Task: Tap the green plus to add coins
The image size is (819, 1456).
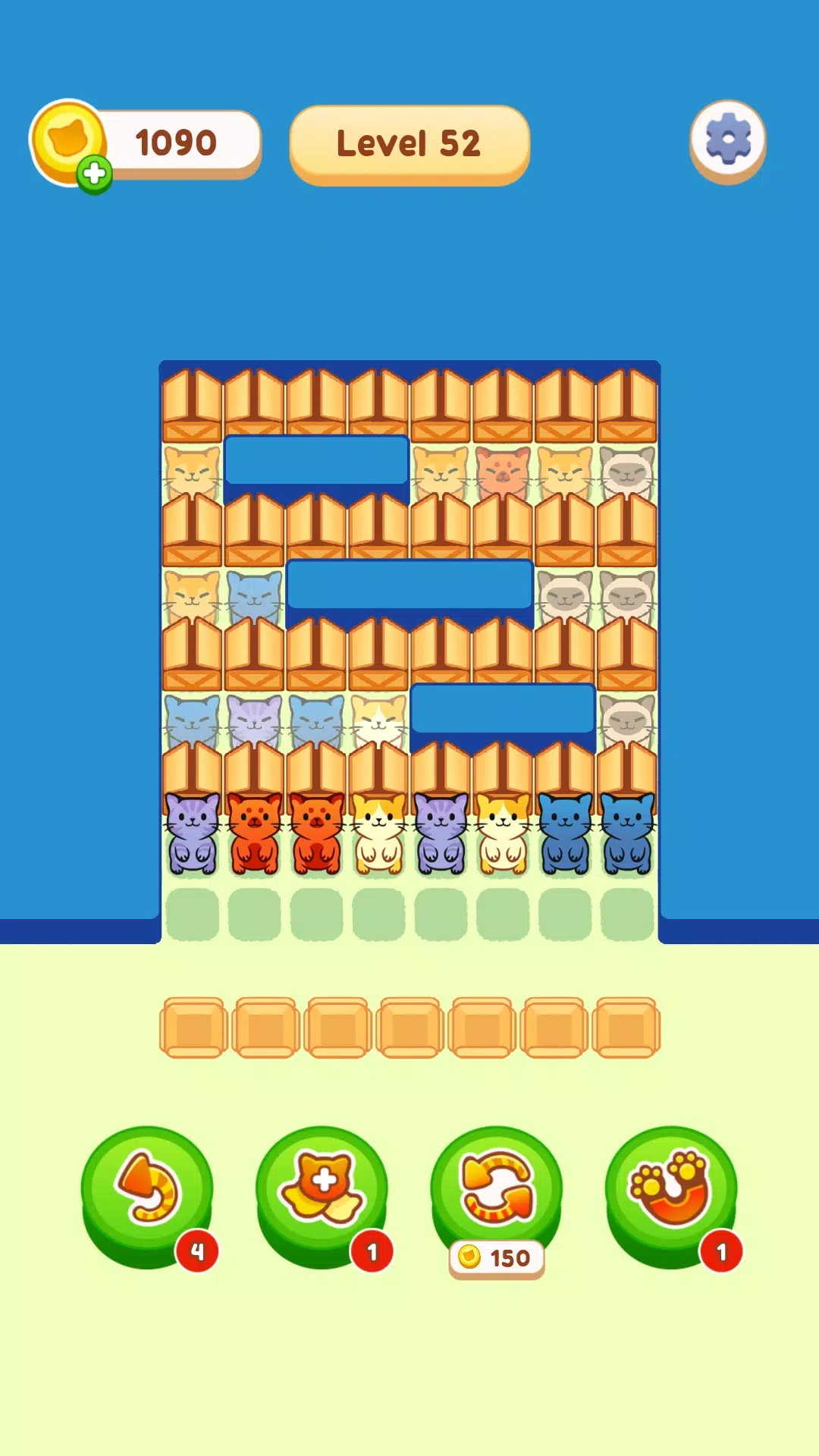Action: 95,174
